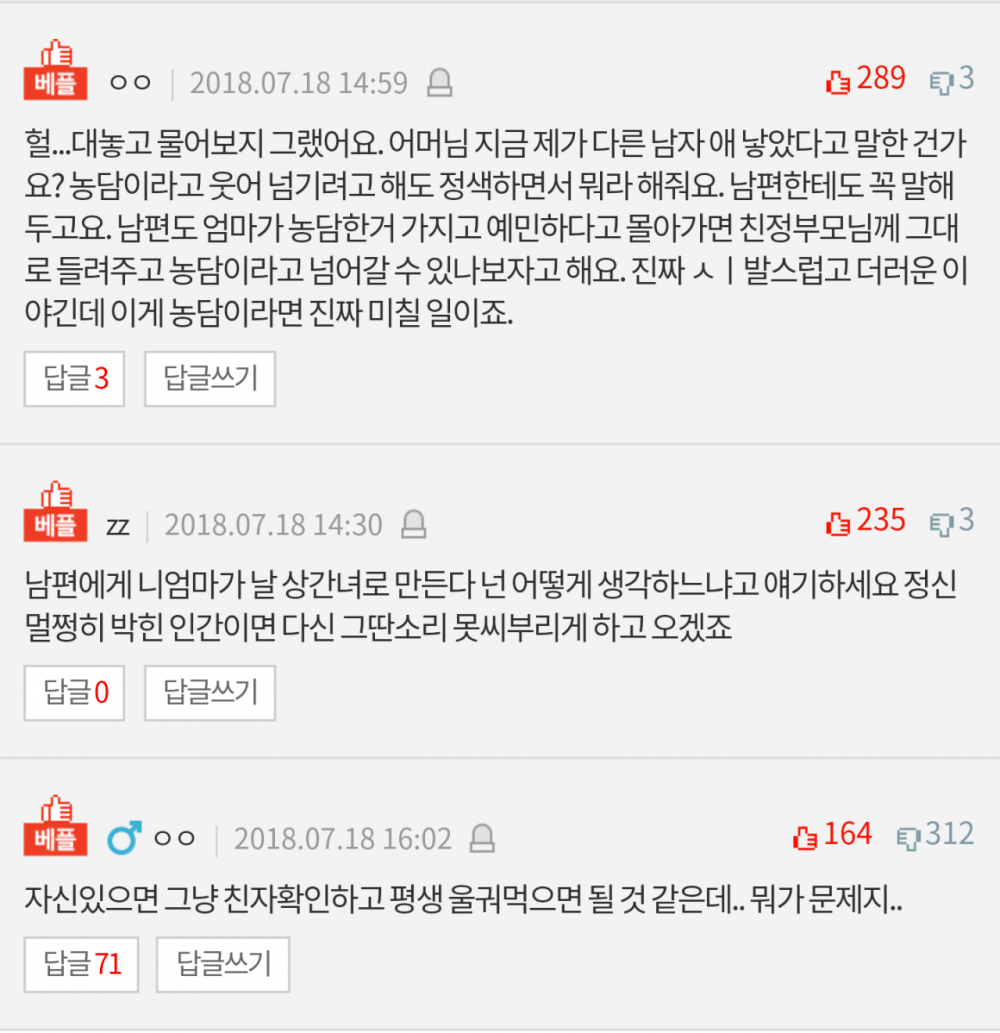The height and width of the screenshot is (1033, 1000).
Task: Upvote the 14:59 comment with 289 likes
Action: pyautogui.click(x=838, y=81)
